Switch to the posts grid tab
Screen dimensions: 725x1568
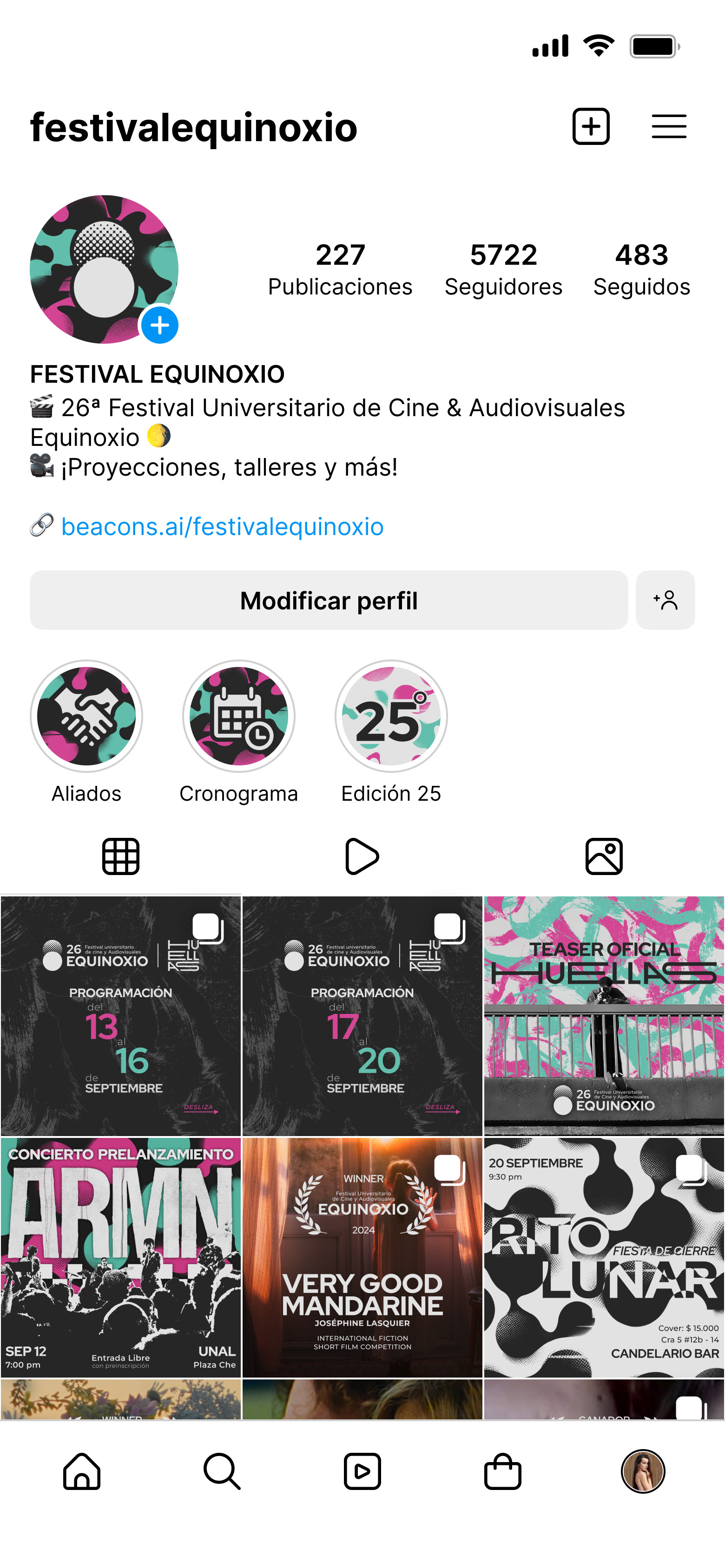click(121, 856)
